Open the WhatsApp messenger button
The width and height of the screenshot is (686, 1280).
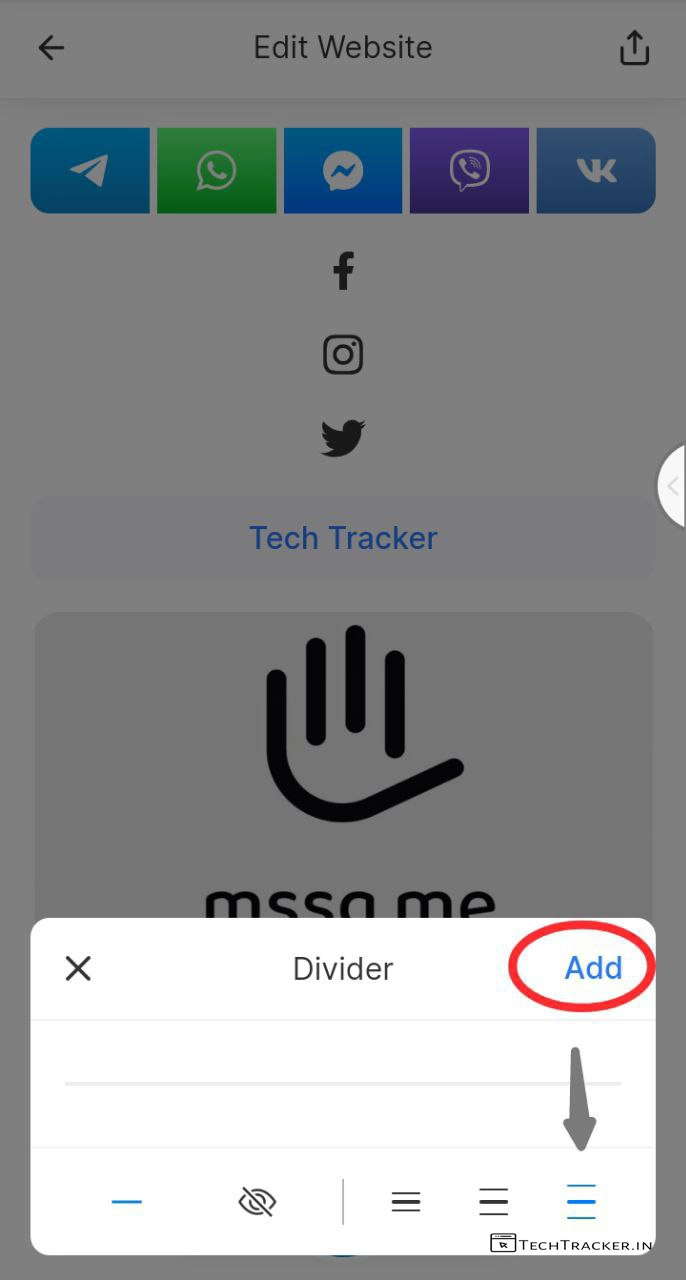tap(216, 171)
